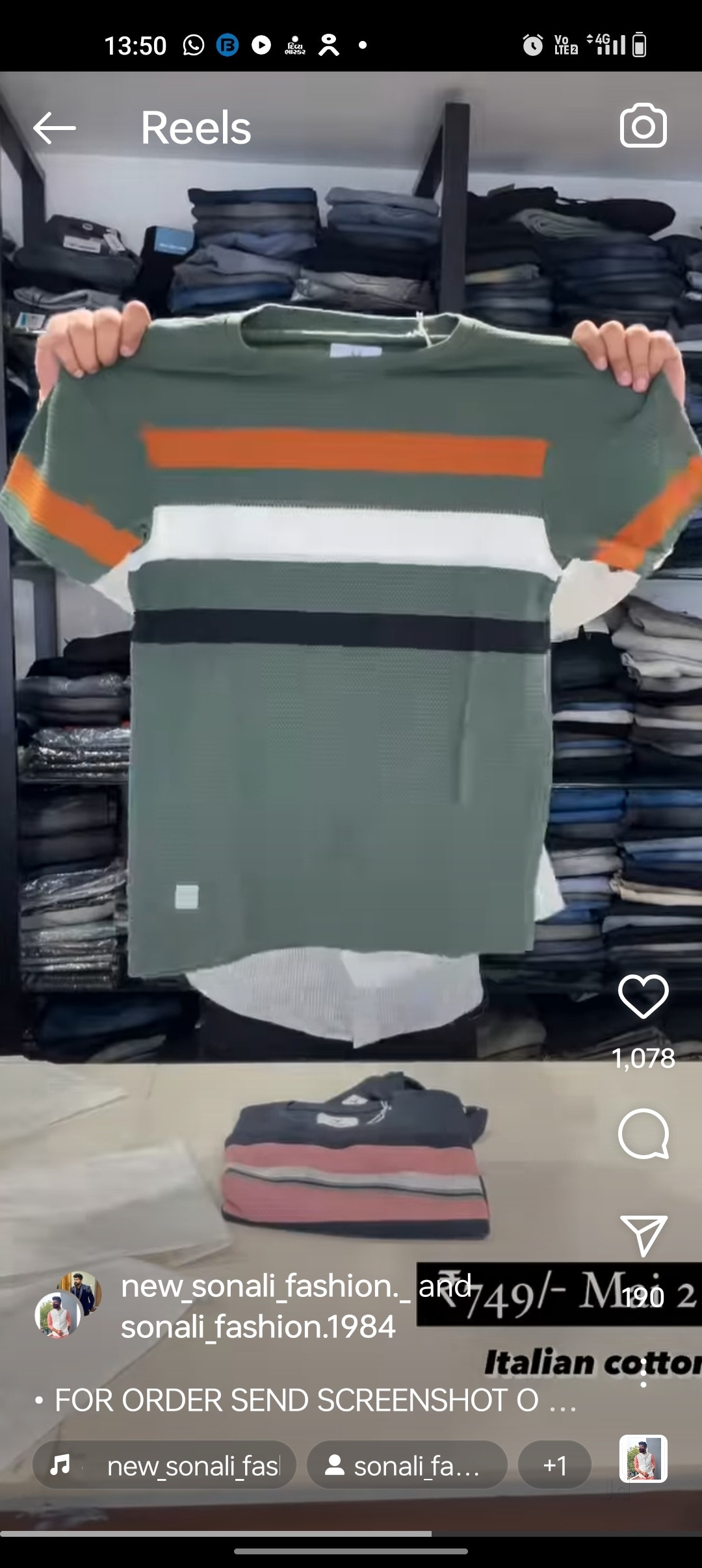The image size is (702, 1568).
Task: Go back using the arrow beside Reels
Action: pos(55,127)
